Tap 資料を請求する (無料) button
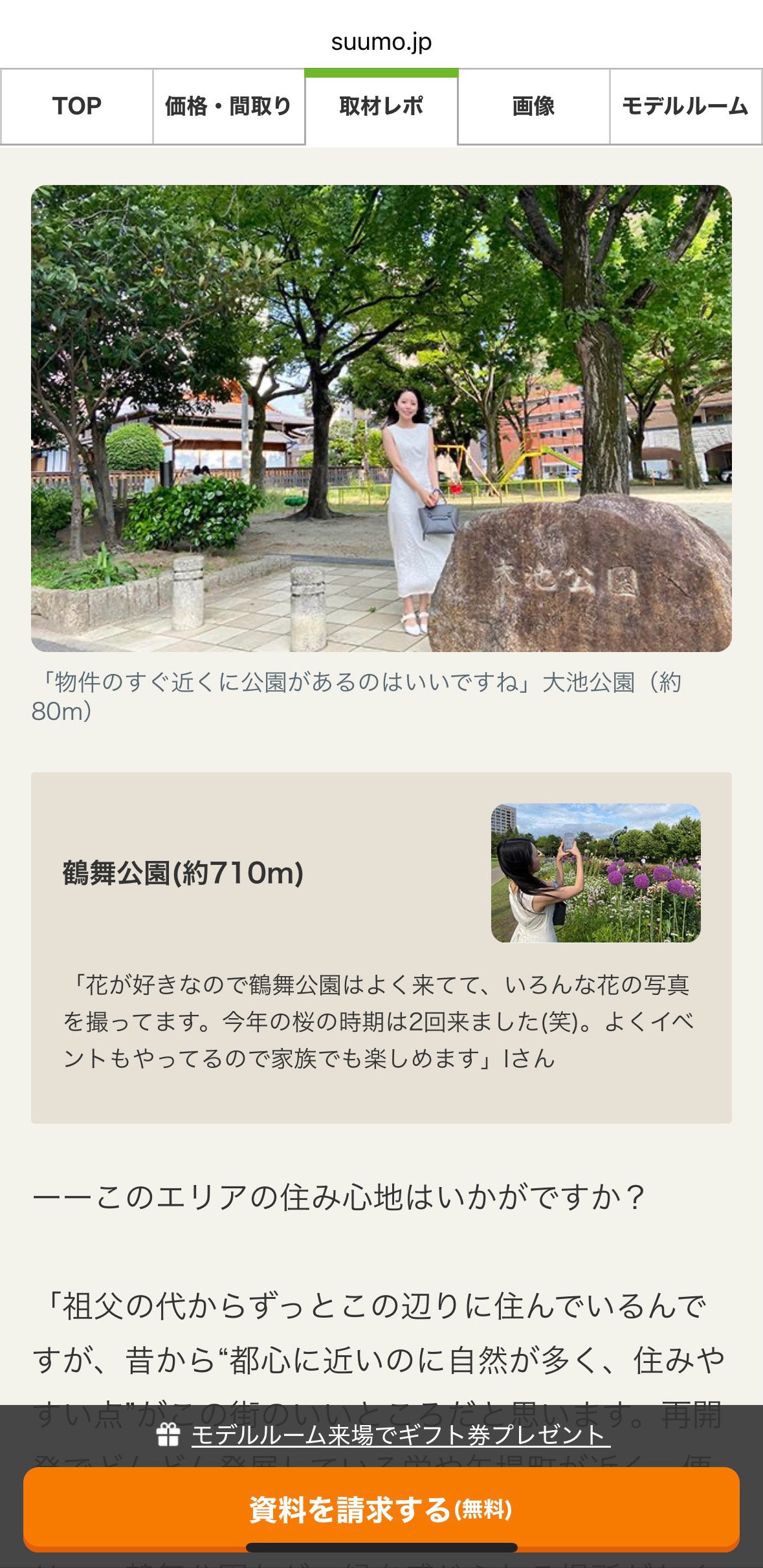The width and height of the screenshot is (763, 1568). (x=381, y=1508)
